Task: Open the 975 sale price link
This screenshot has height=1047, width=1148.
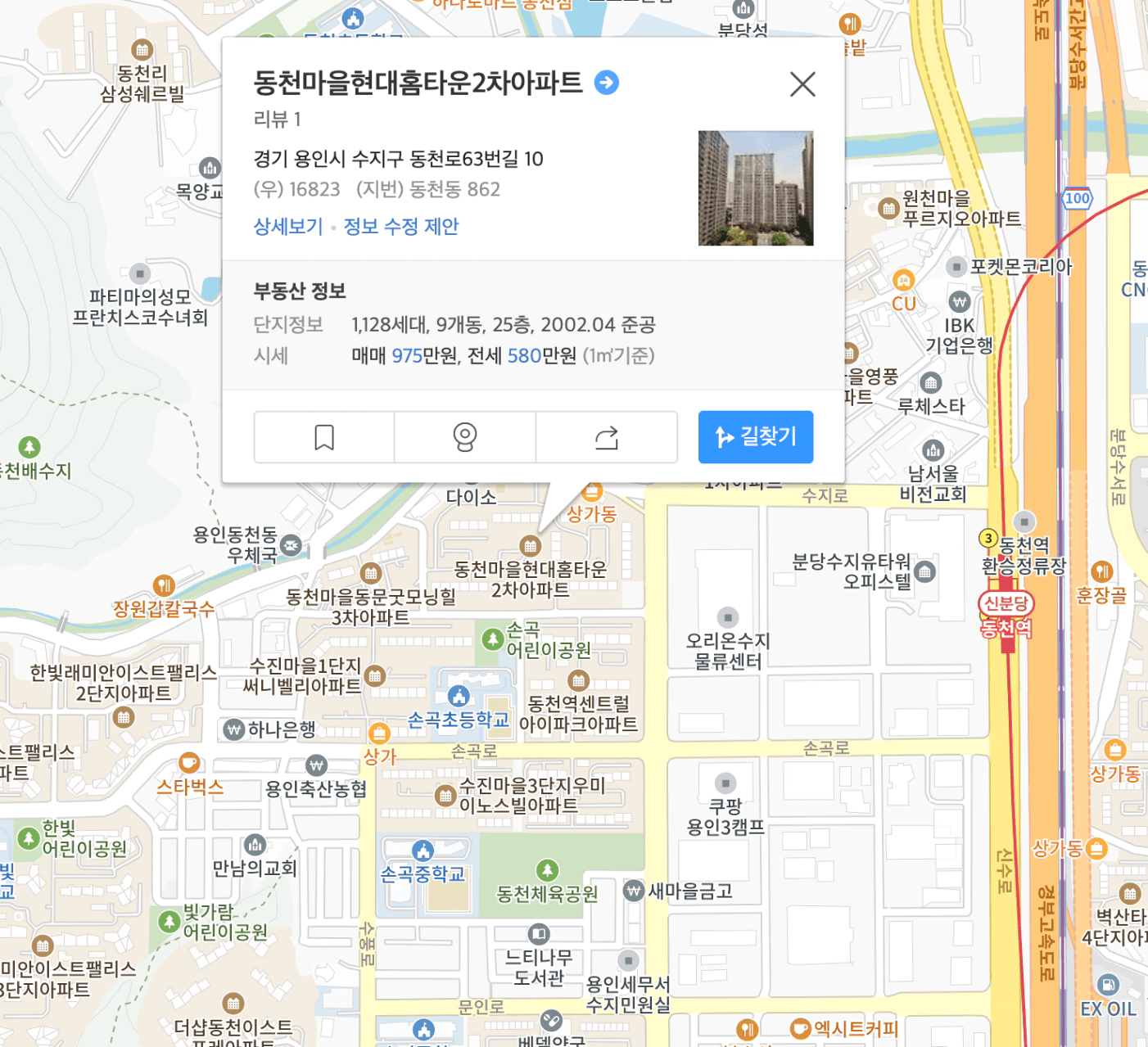Action: (x=407, y=356)
